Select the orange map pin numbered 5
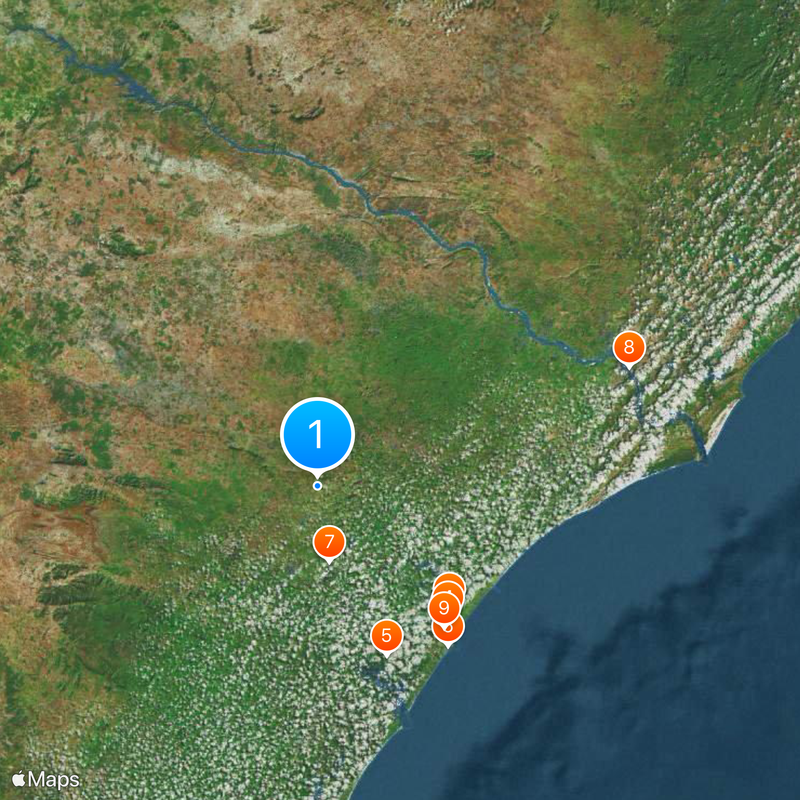This screenshot has height=800, width=800. click(386, 635)
